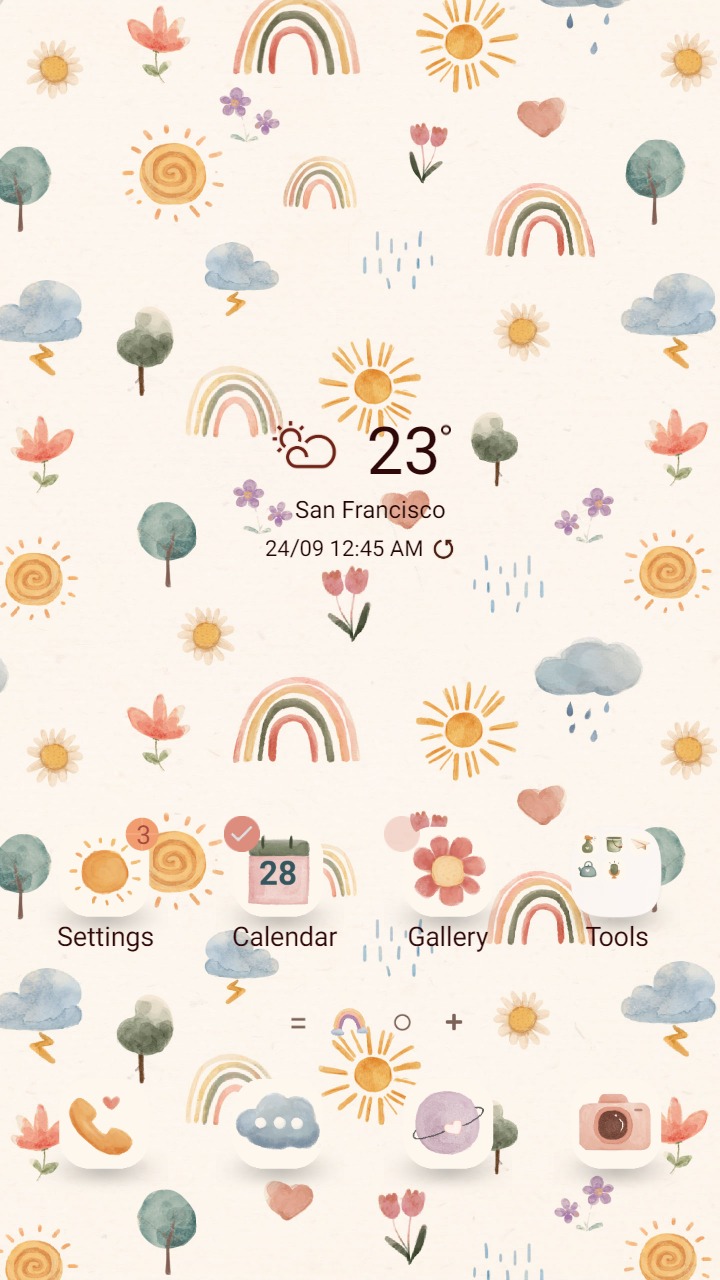720x1280 pixels.
Task: Tap the kettle icon inside the Tools folder
Action: [588, 869]
